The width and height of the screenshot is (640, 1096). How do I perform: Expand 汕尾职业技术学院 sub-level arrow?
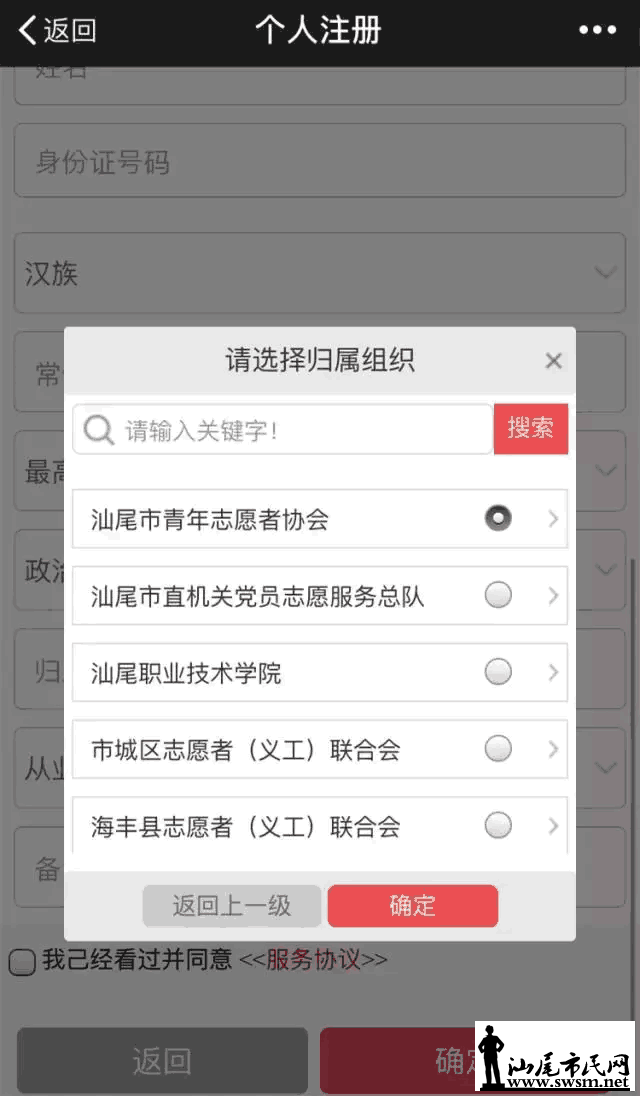click(553, 672)
